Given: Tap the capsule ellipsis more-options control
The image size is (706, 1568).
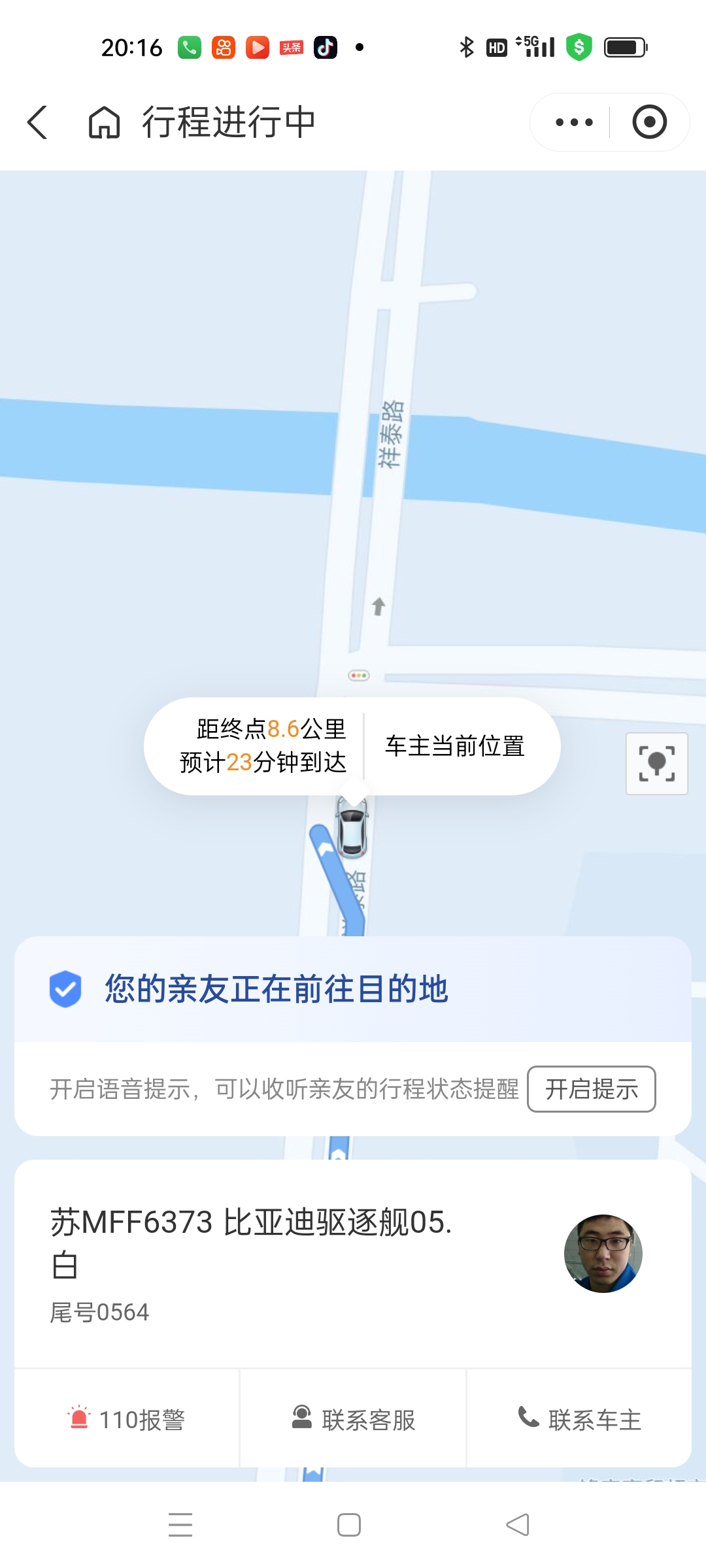Looking at the screenshot, I should (x=574, y=122).
